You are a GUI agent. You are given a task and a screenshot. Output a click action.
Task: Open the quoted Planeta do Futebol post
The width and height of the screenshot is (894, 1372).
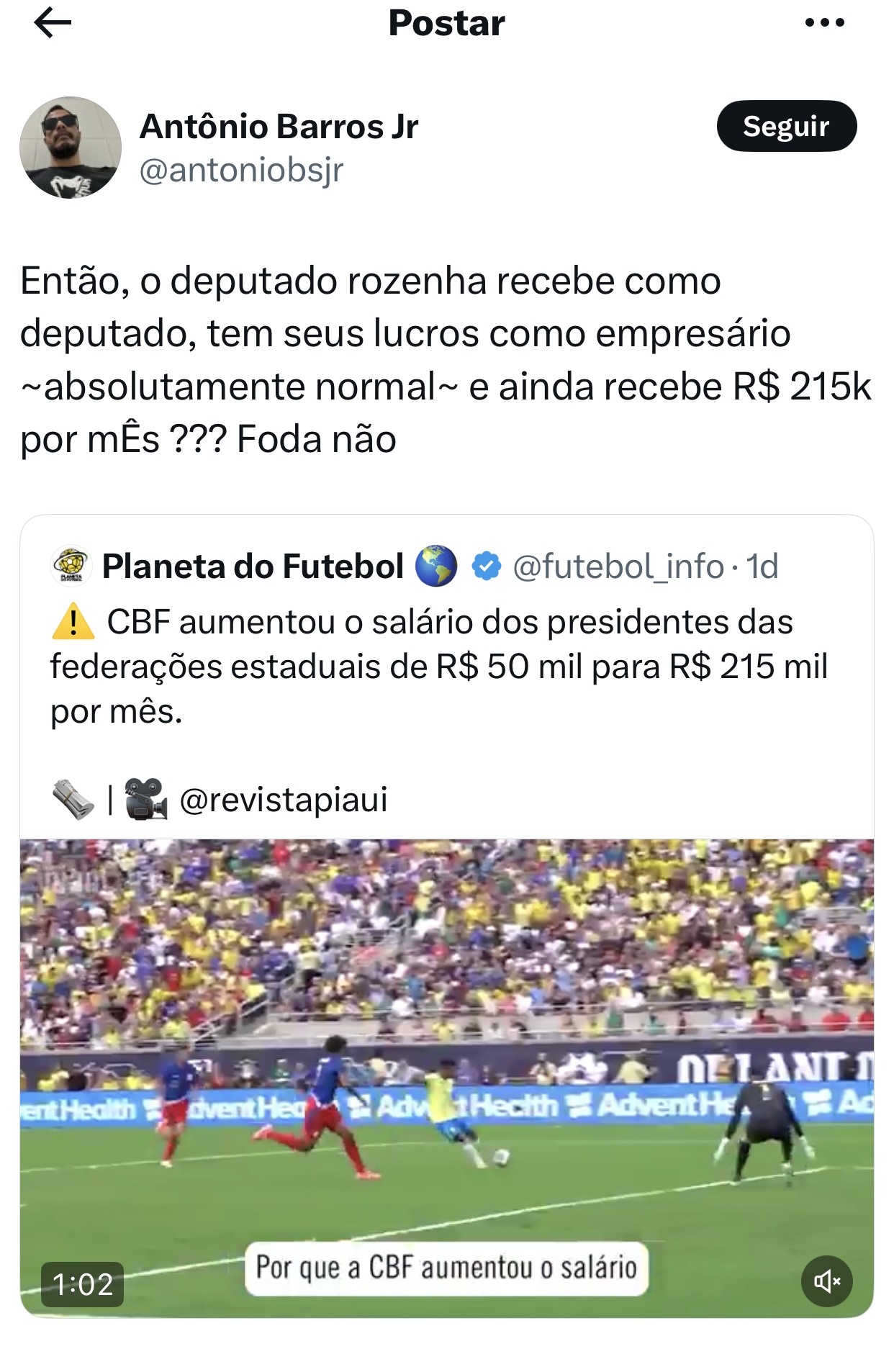446,666
